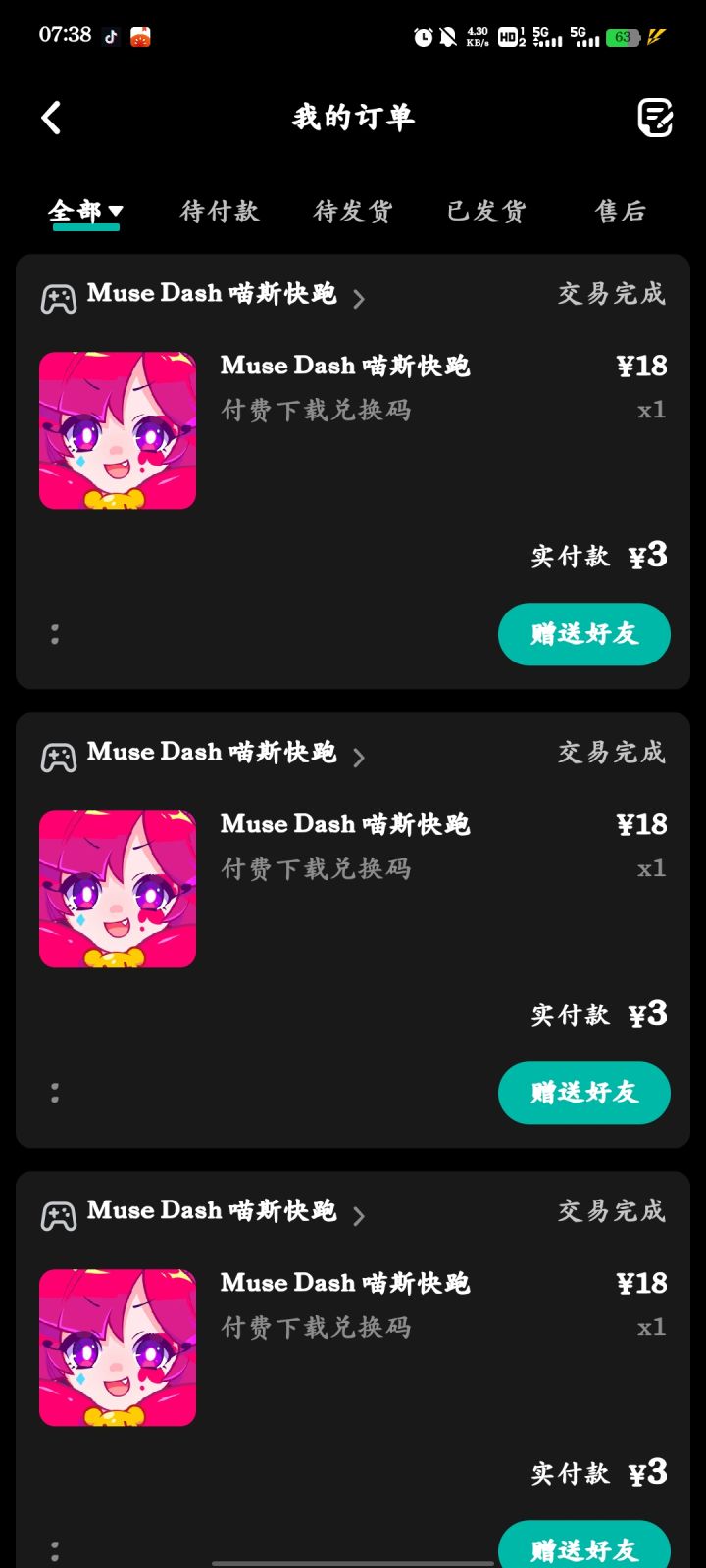Gift the second order via 赠送好友

click(584, 1093)
